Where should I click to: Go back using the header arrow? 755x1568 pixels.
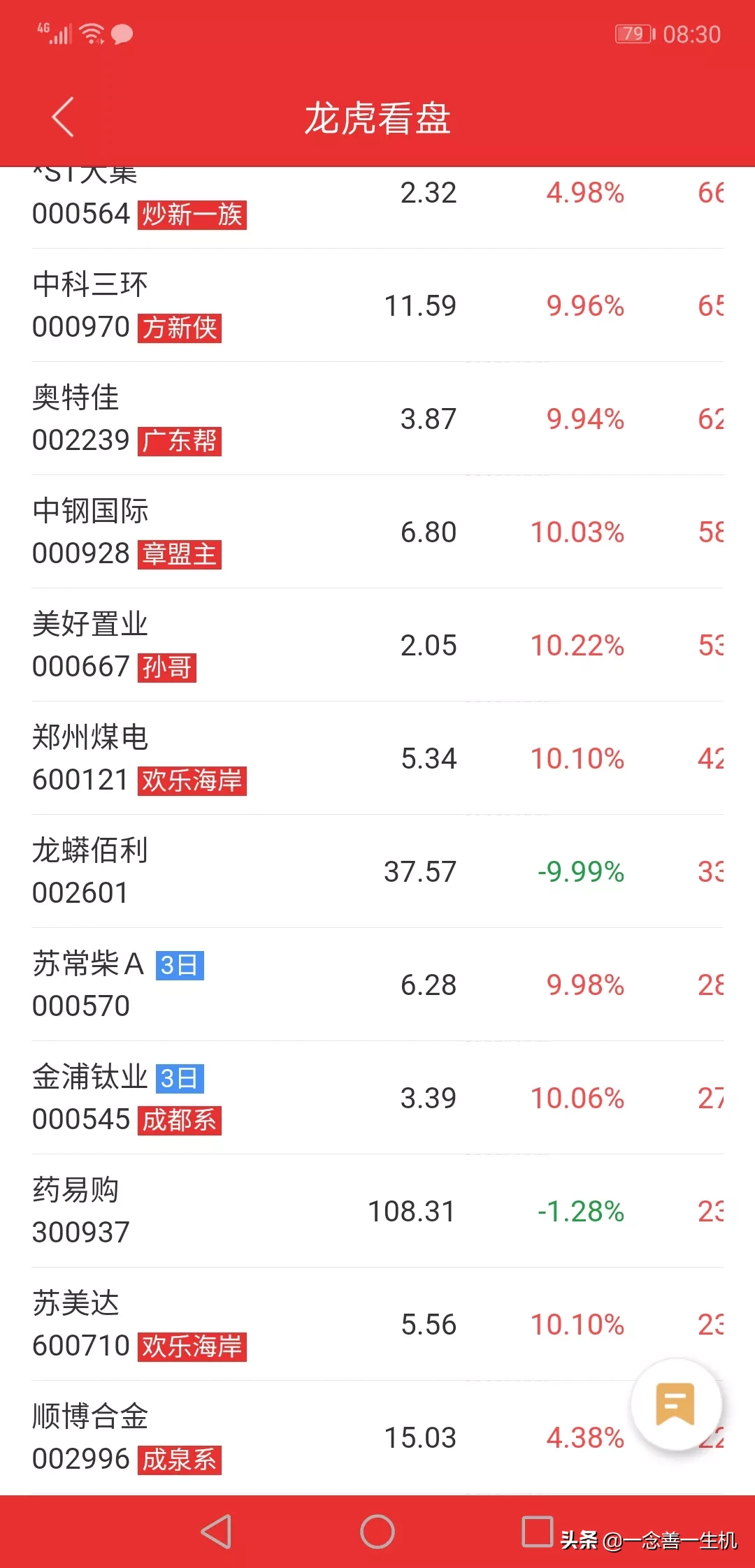tap(63, 117)
